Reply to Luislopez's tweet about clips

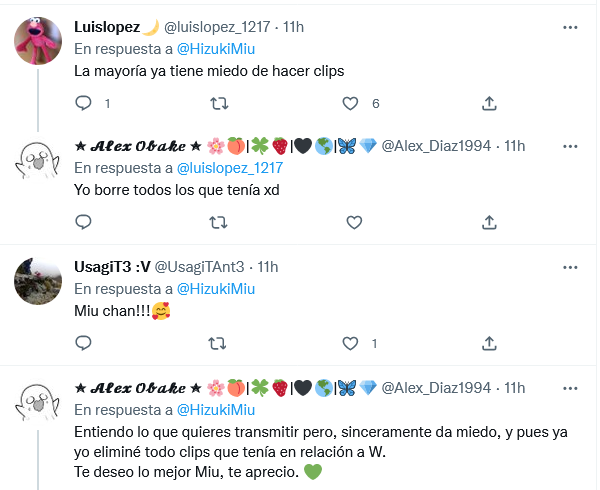(84, 103)
